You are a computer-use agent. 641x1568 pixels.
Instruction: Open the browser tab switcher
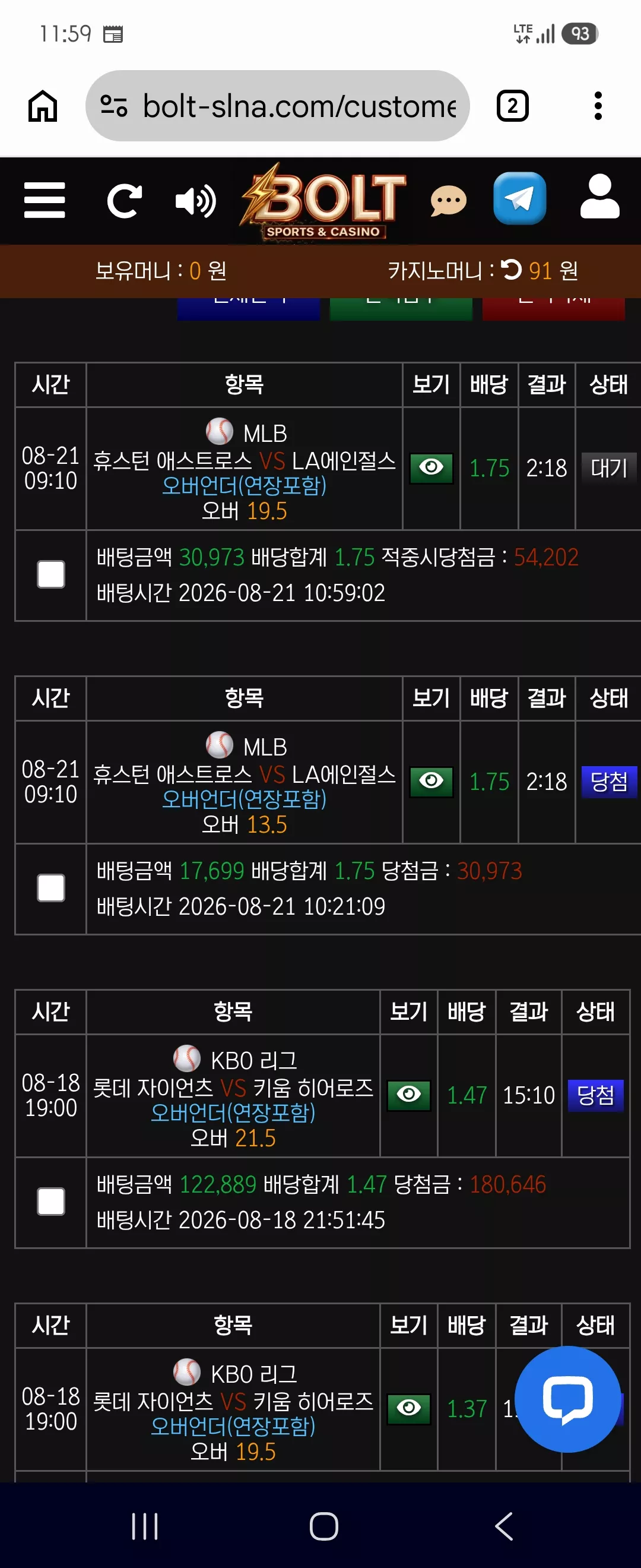[513, 106]
